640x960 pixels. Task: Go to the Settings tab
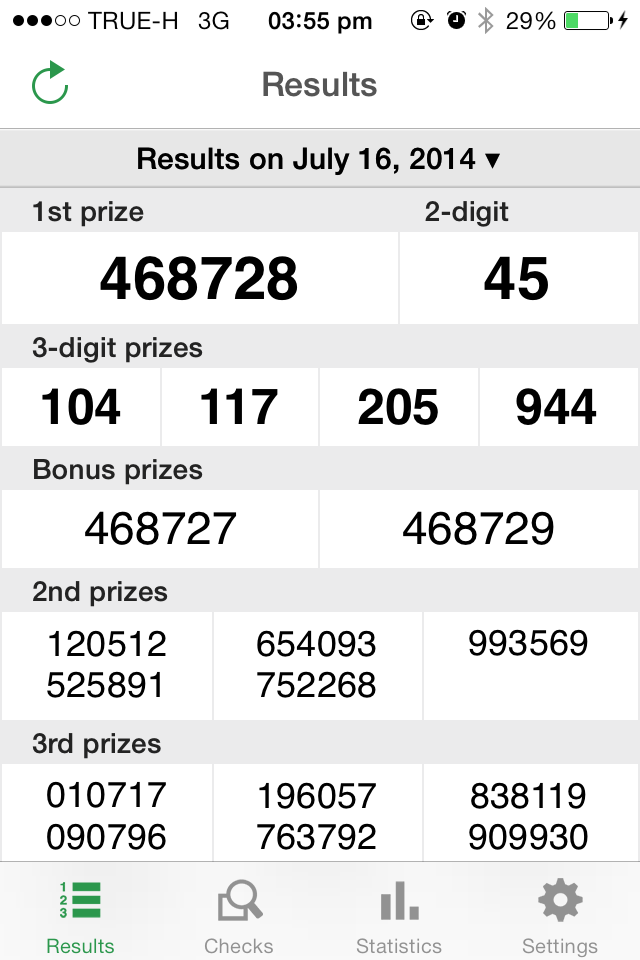(560, 915)
